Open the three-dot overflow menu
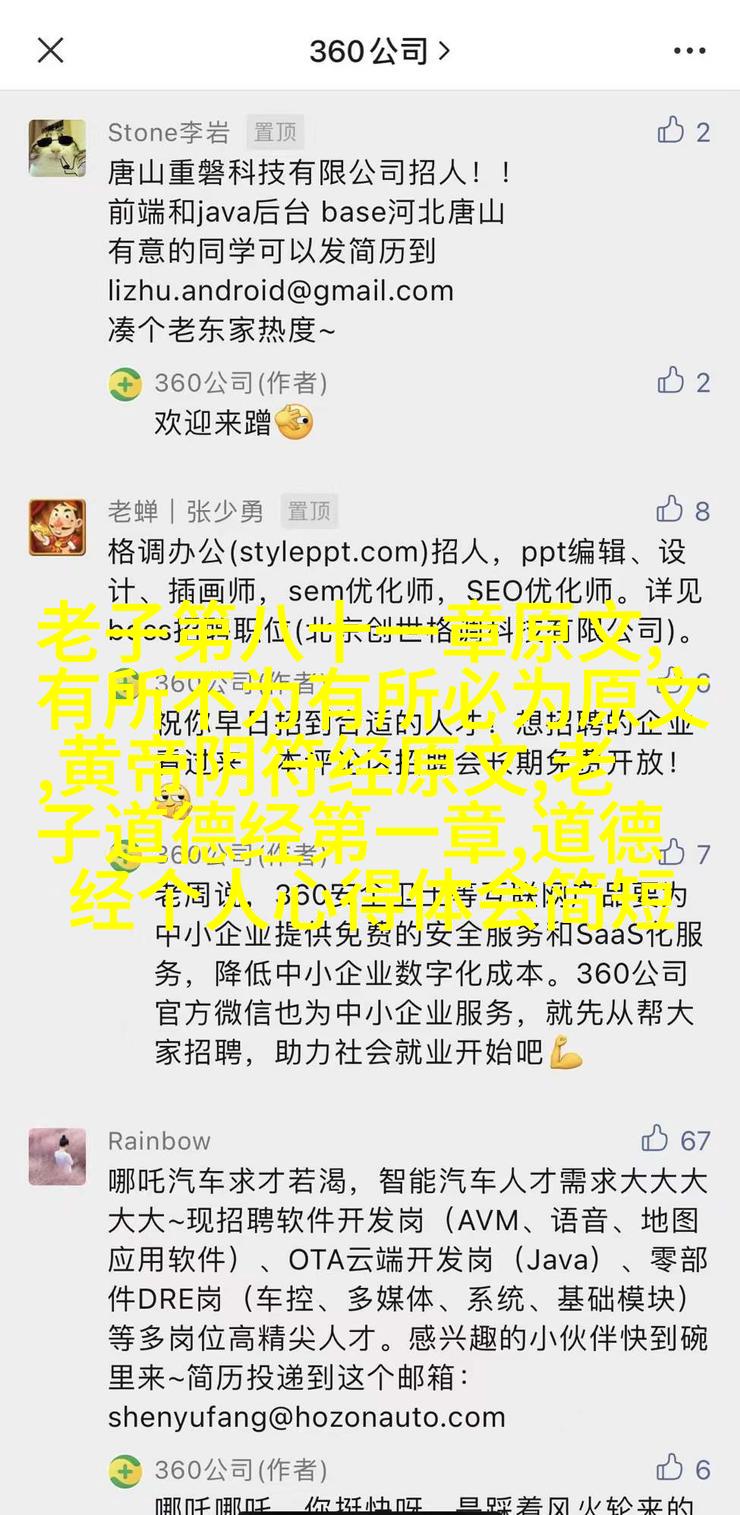 (x=689, y=51)
